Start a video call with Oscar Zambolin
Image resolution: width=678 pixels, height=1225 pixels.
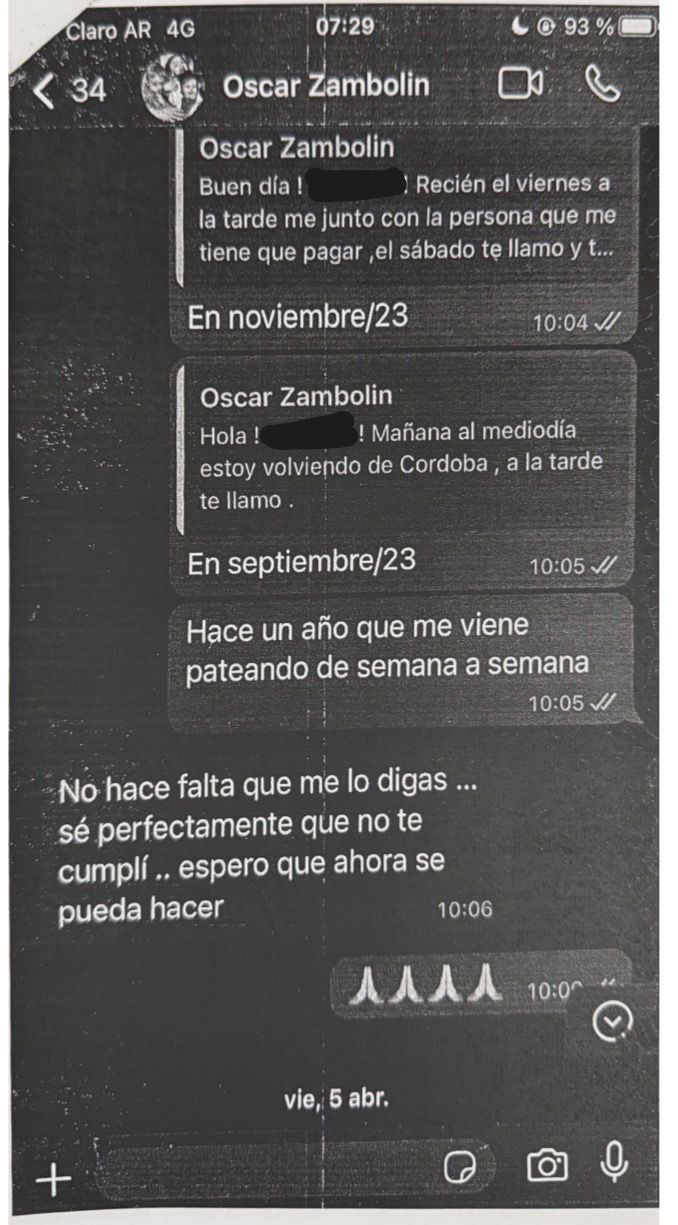[521, 86]
